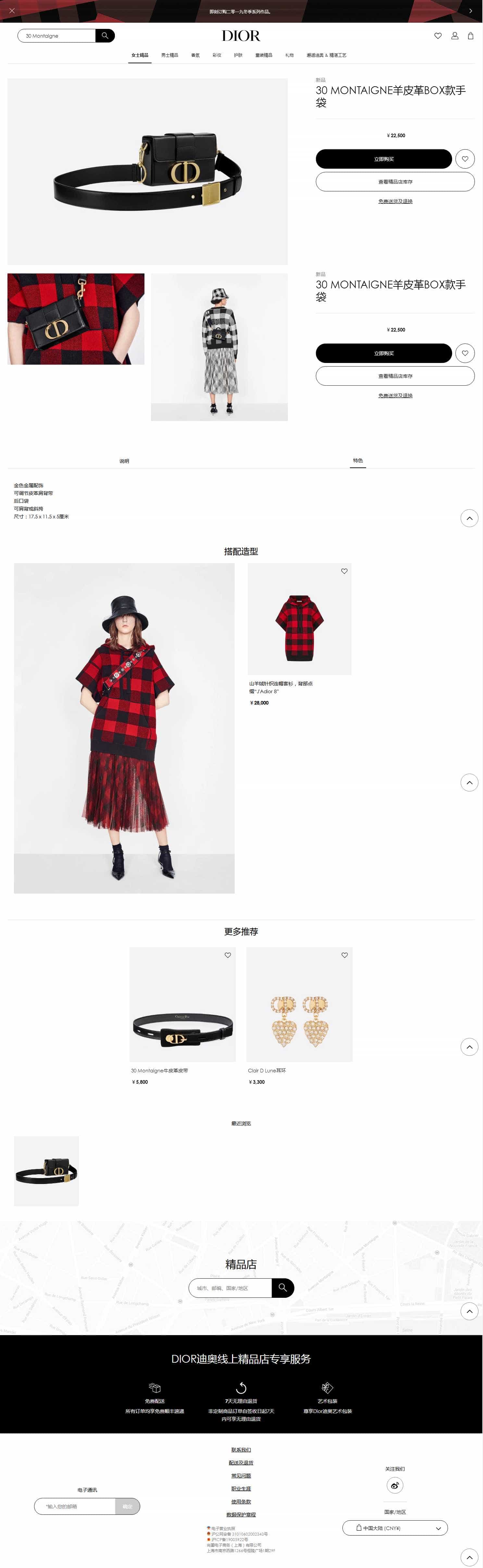Tap the boutique city search field
Screen dimensions: 483x1568
[230, 1288]
